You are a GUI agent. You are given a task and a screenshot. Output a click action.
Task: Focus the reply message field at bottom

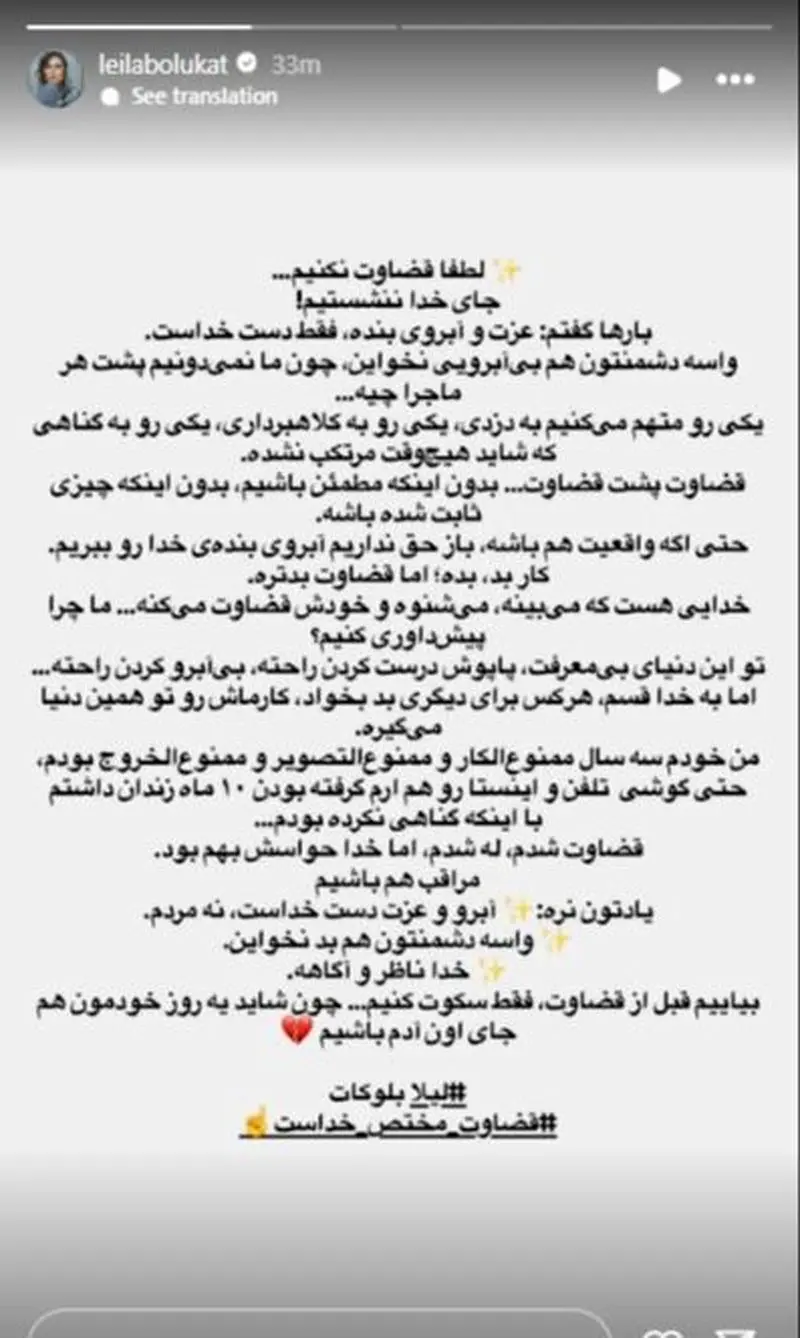pos(320,1325)
